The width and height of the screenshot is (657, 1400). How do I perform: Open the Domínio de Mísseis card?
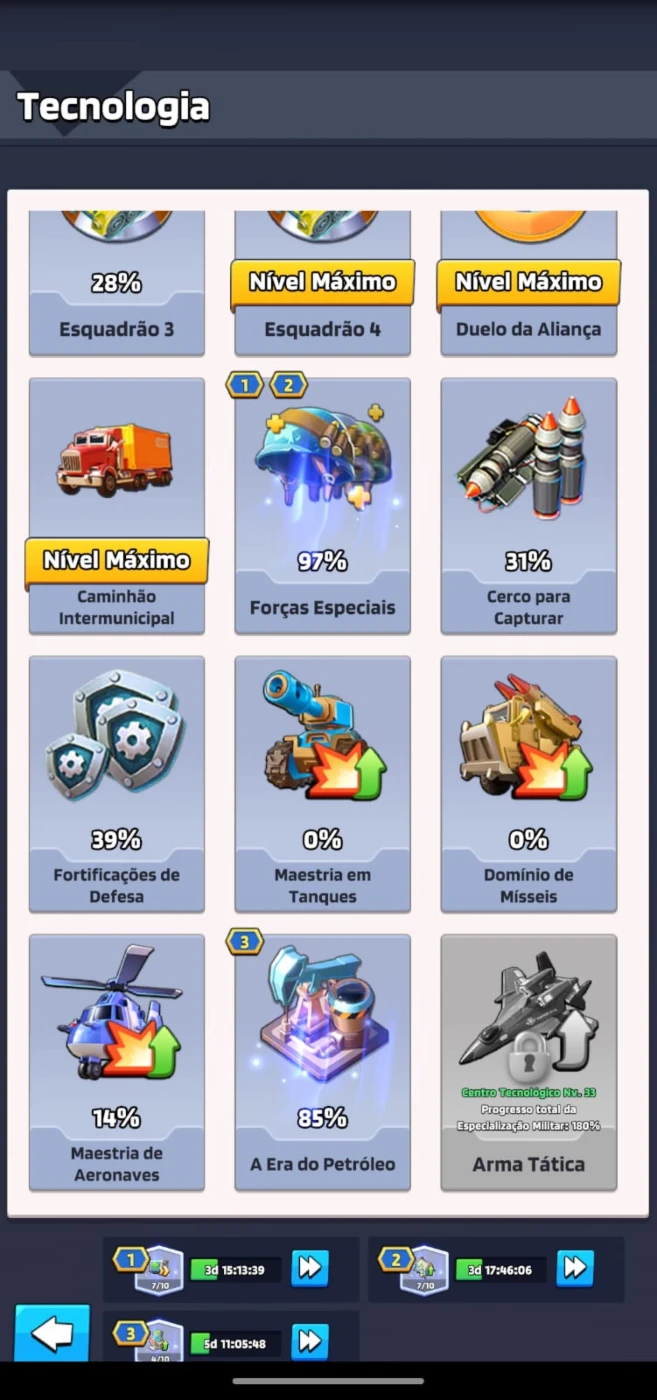pos(529,784)
